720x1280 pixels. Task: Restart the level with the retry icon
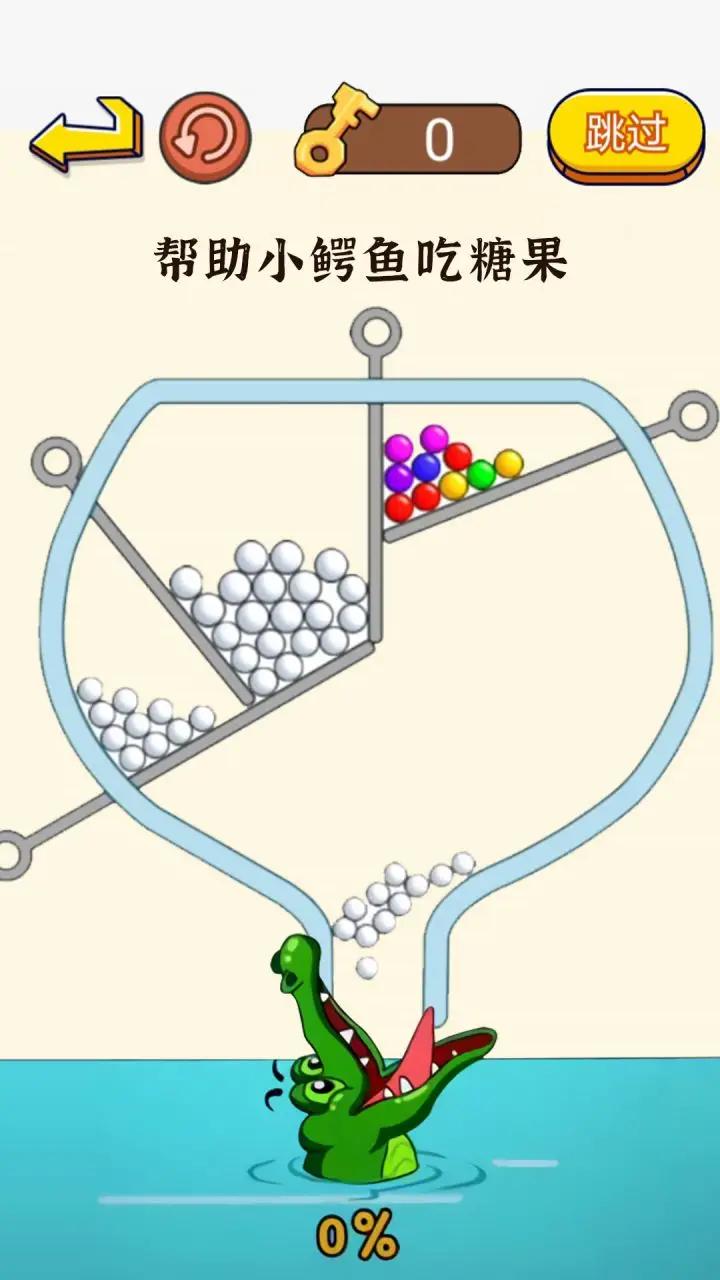coord(205,138)
